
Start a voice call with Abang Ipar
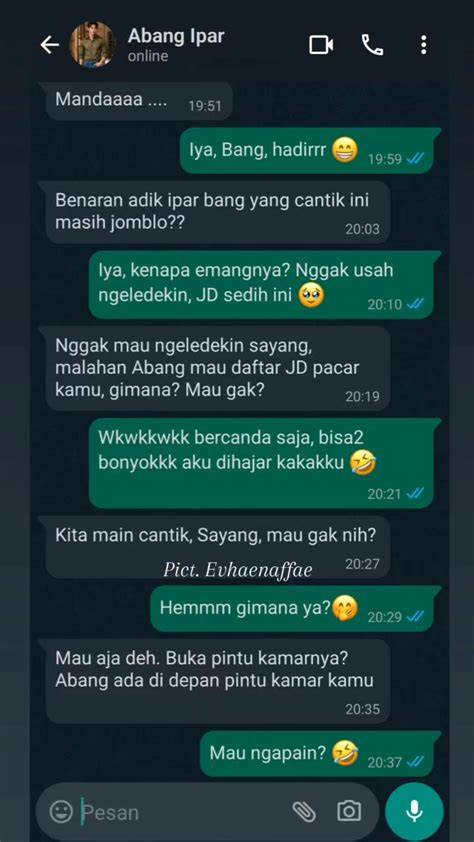pyautogui.click(x=372, y=45)
